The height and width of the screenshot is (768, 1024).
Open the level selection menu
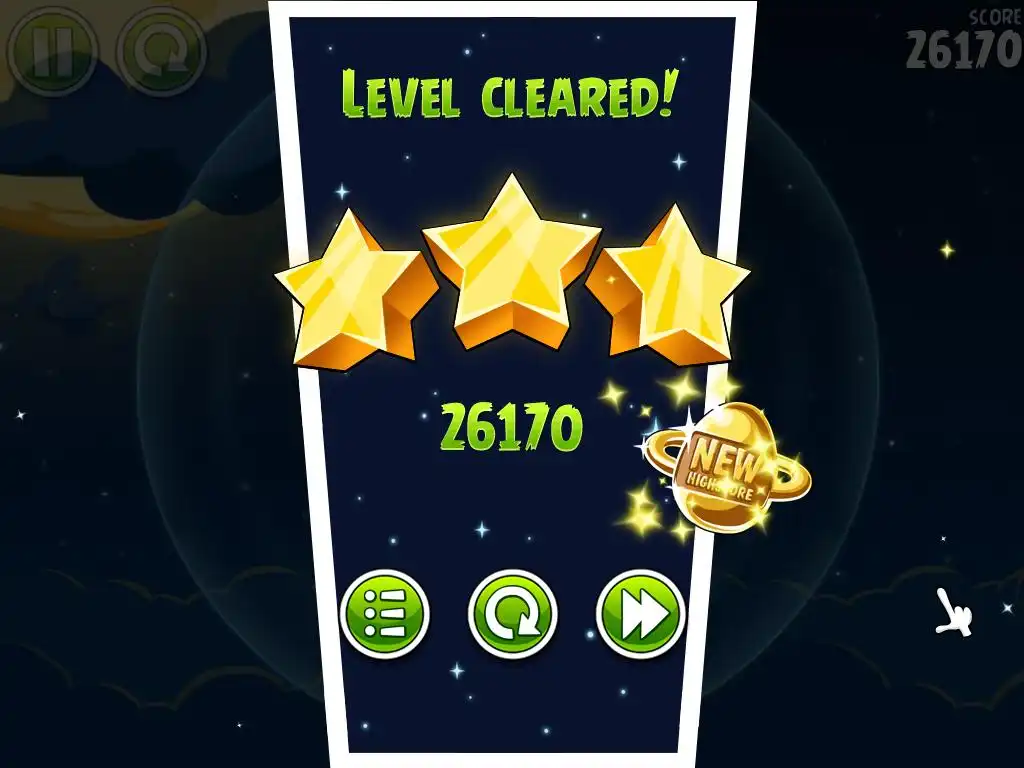click(385, 613)
